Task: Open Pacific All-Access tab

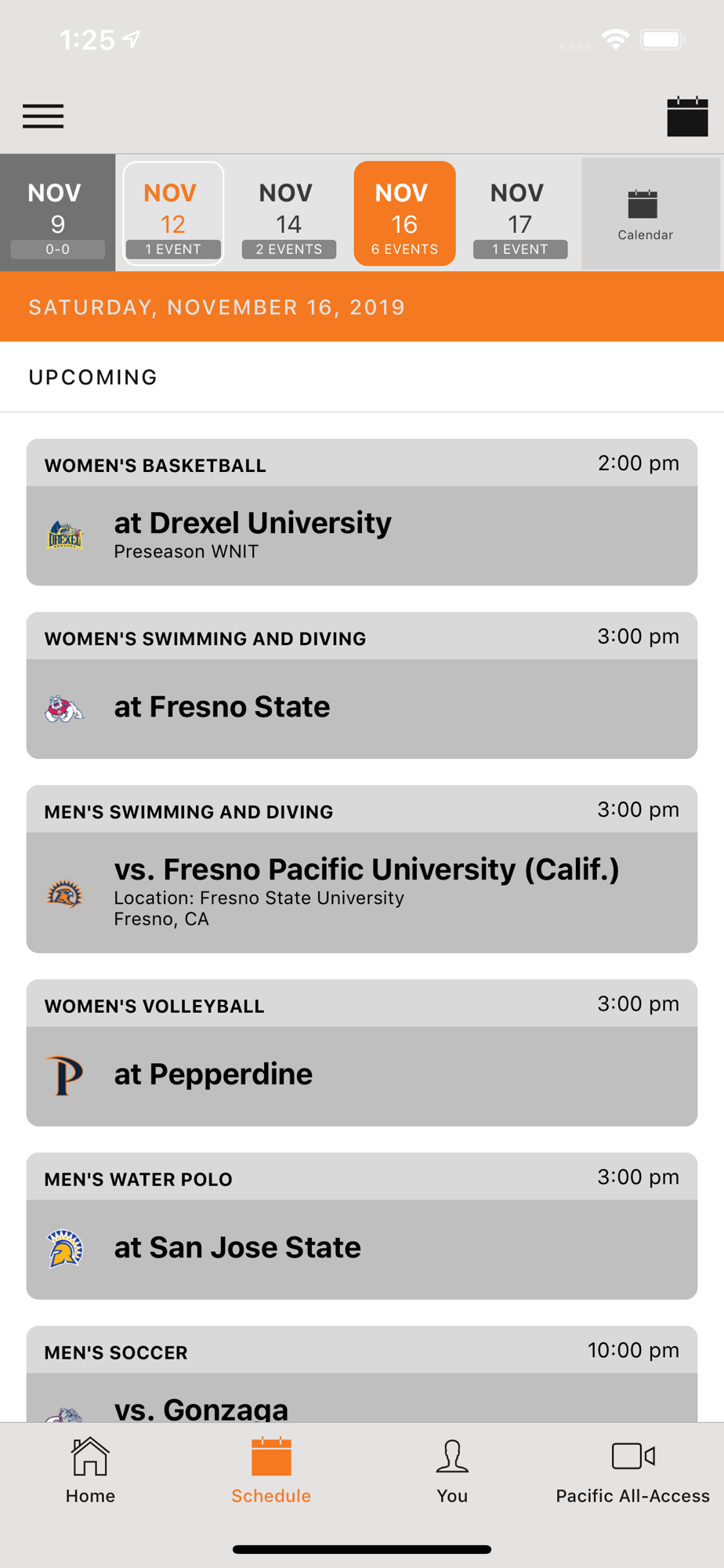Action: pyautogui.click(x=633, y=1470)
